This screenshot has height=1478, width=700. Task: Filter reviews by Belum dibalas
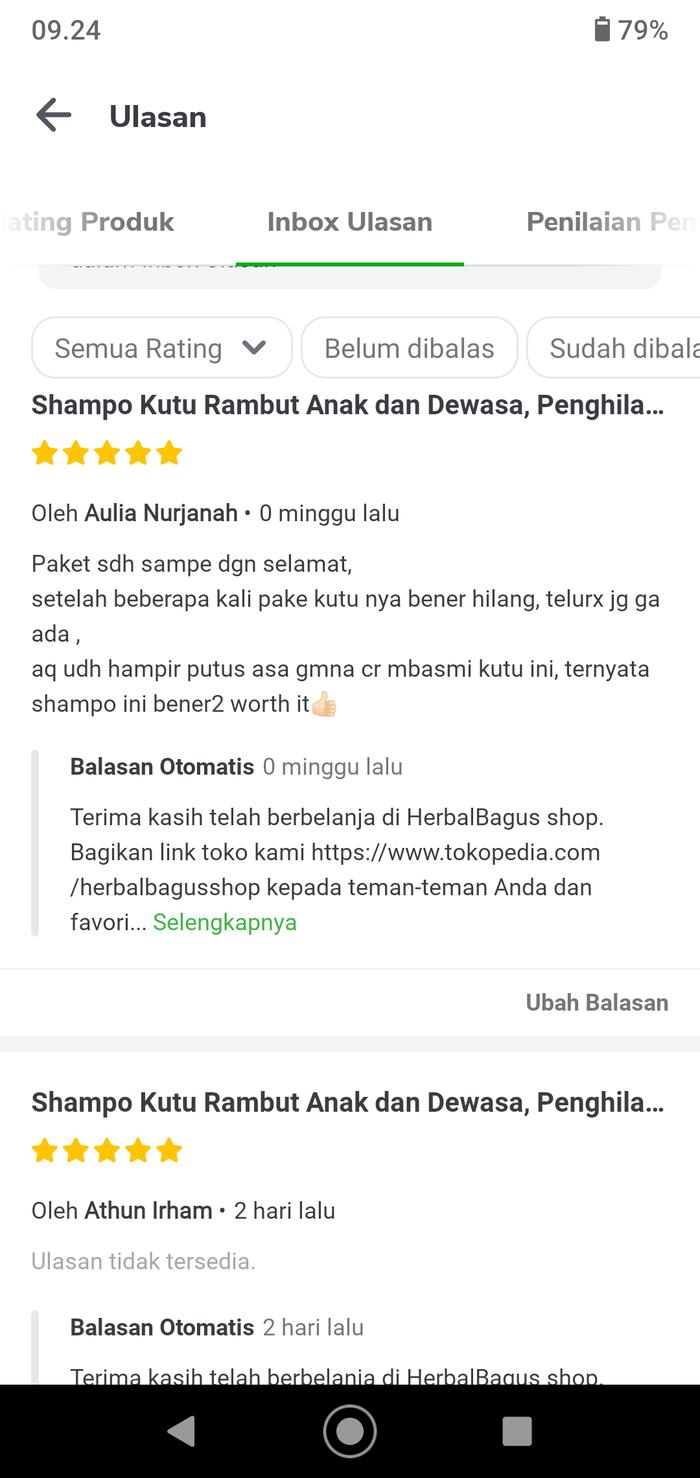(x=409, y=348)
